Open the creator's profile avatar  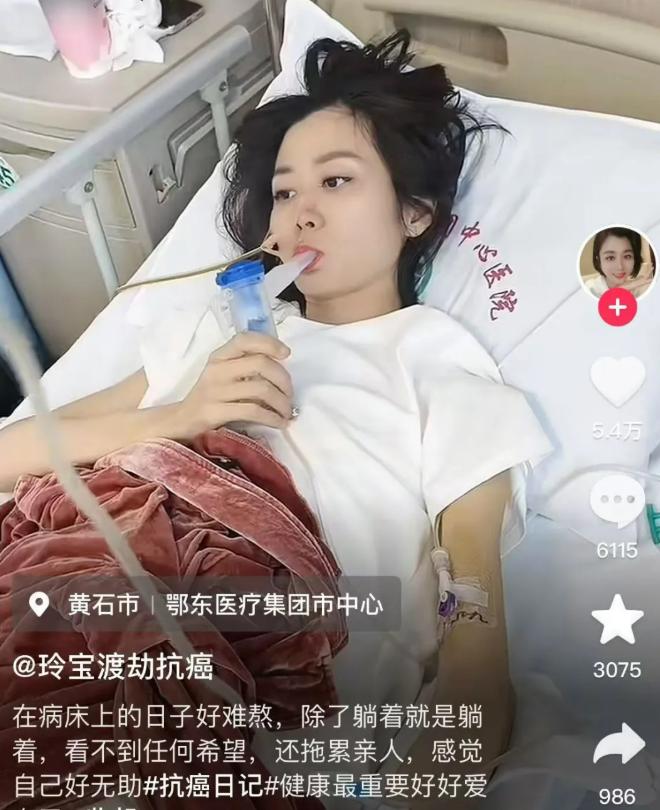coord(617,262)
